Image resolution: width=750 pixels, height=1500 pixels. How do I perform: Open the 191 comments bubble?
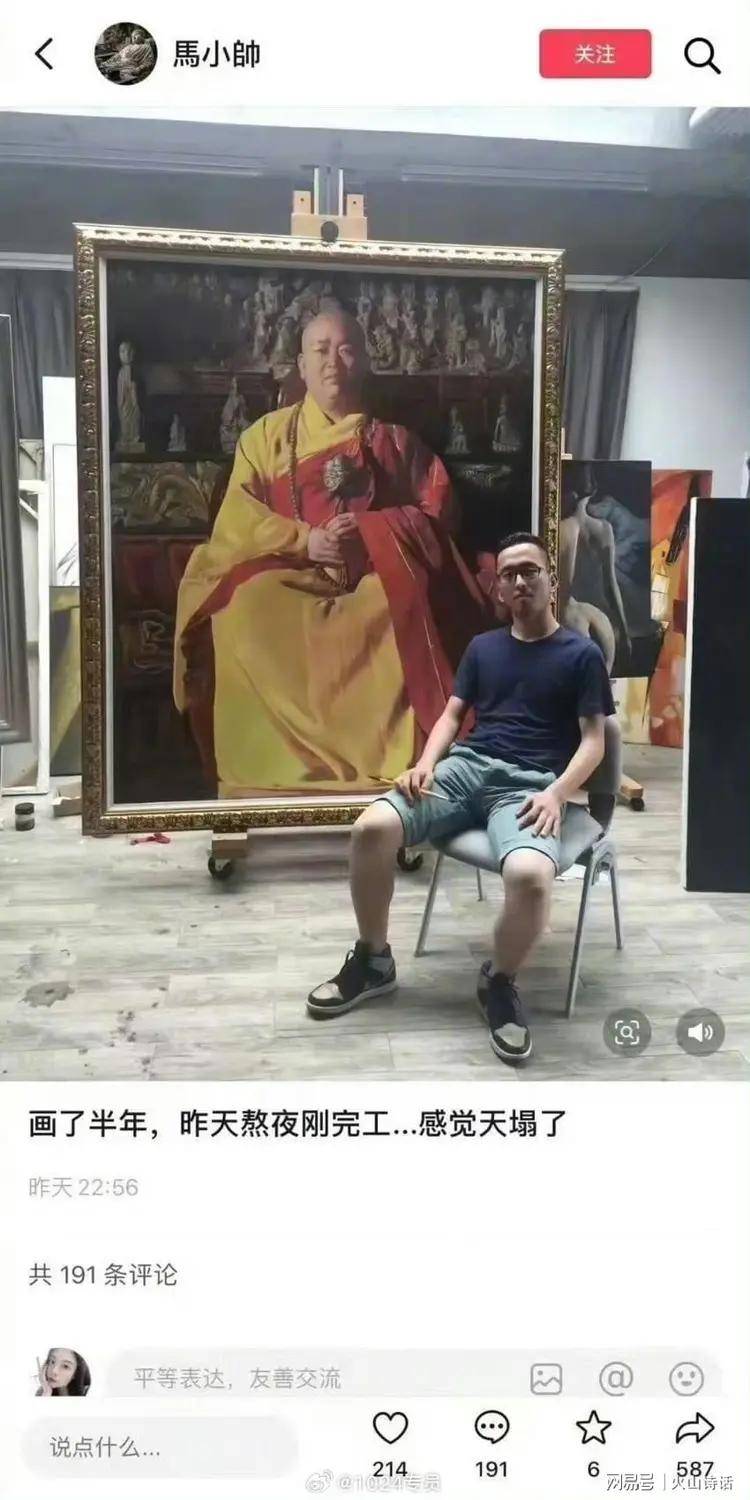(x=492, y=1429)
